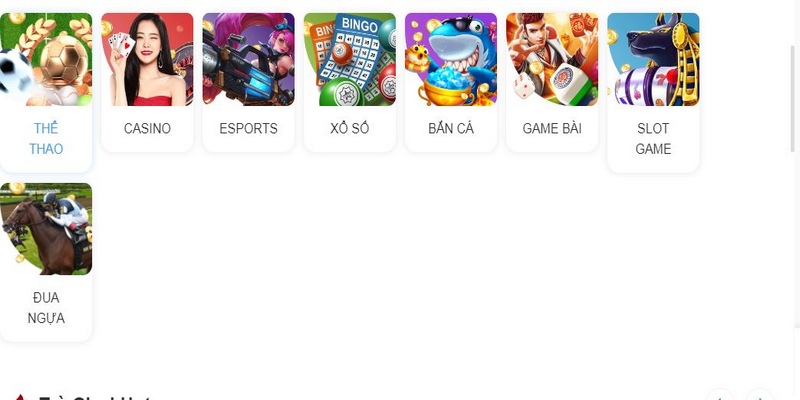Select the Đua Ngựa horse racing tile

point(46,260)
